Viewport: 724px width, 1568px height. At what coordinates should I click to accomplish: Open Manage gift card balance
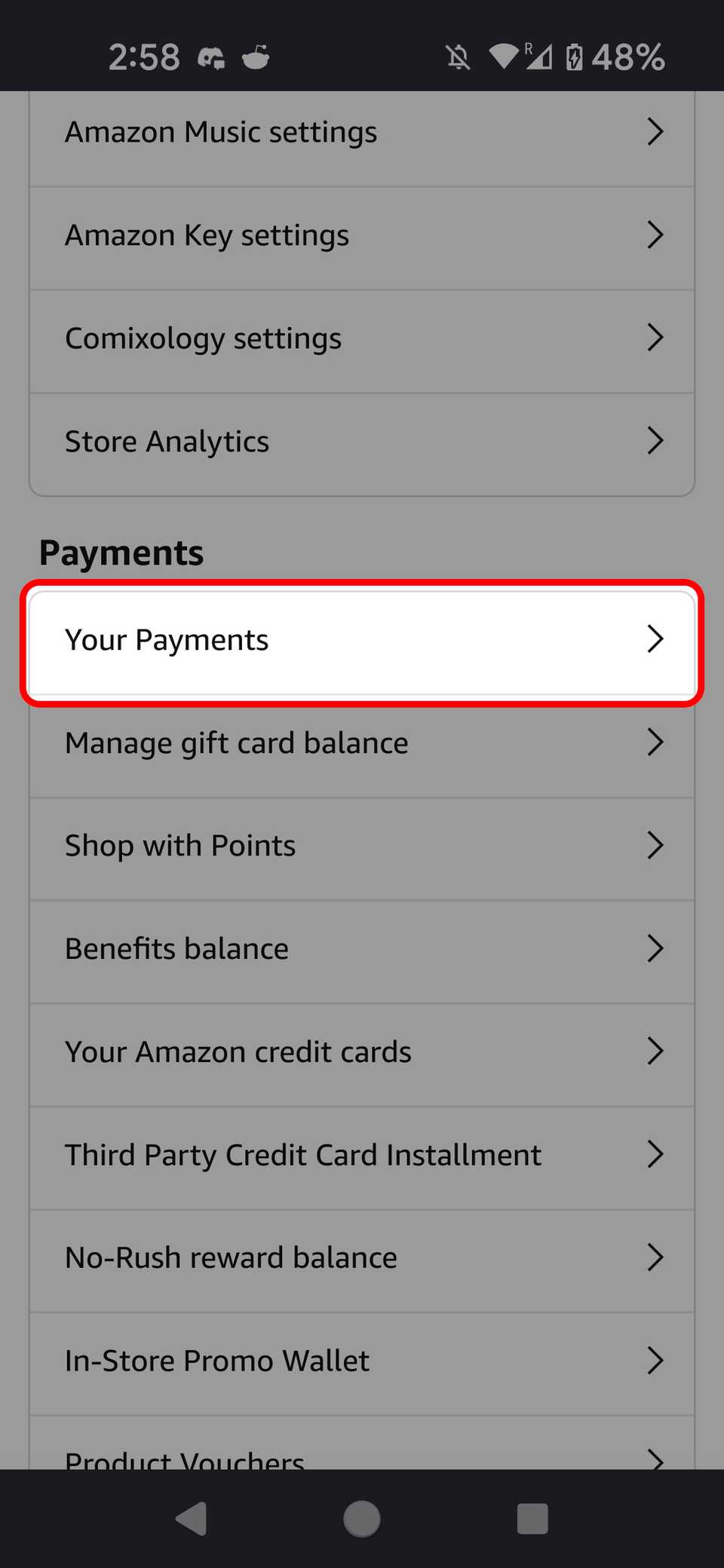[x=362, y=743]
